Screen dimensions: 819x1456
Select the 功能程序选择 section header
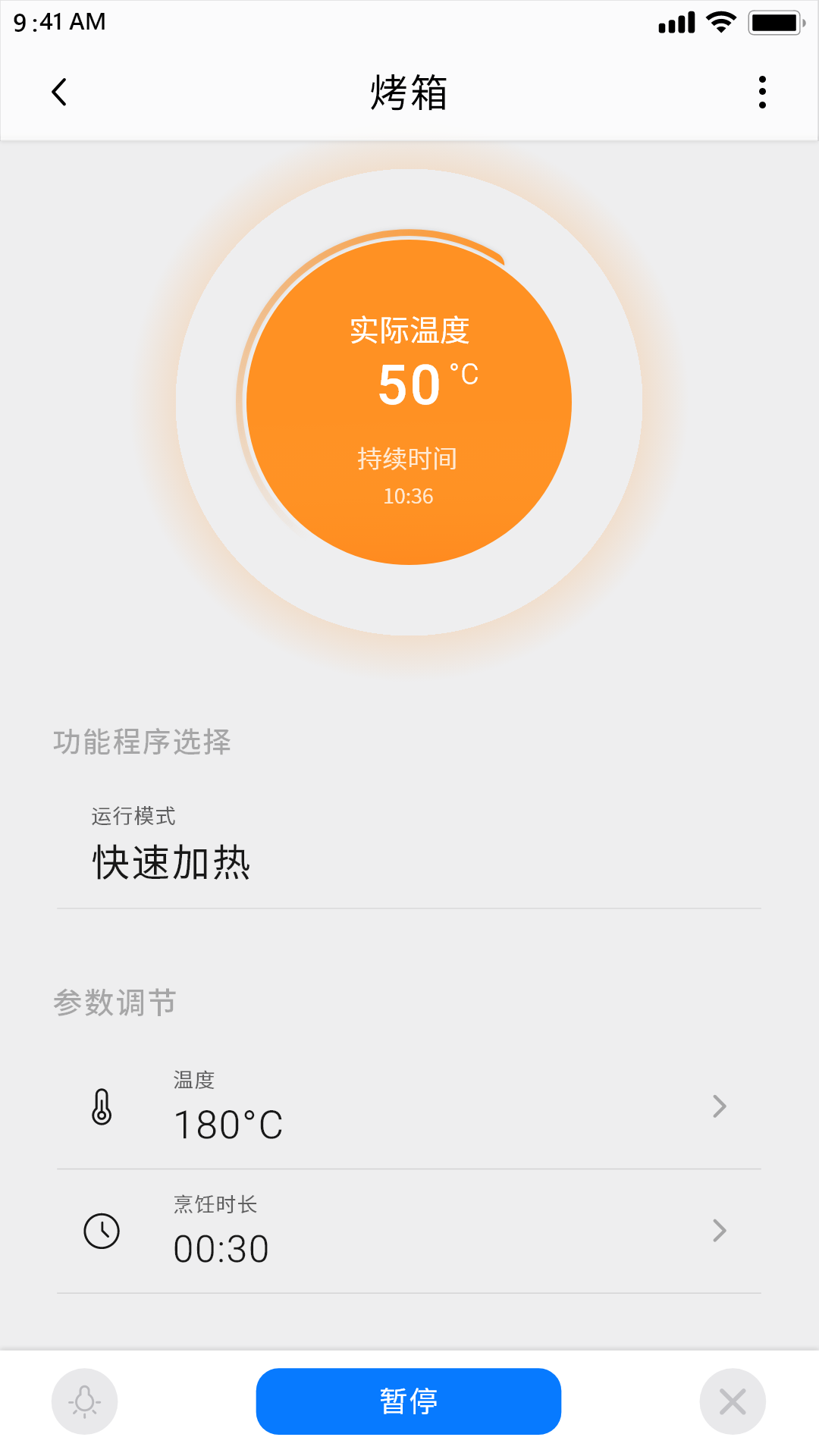click(x=142, y=742)
